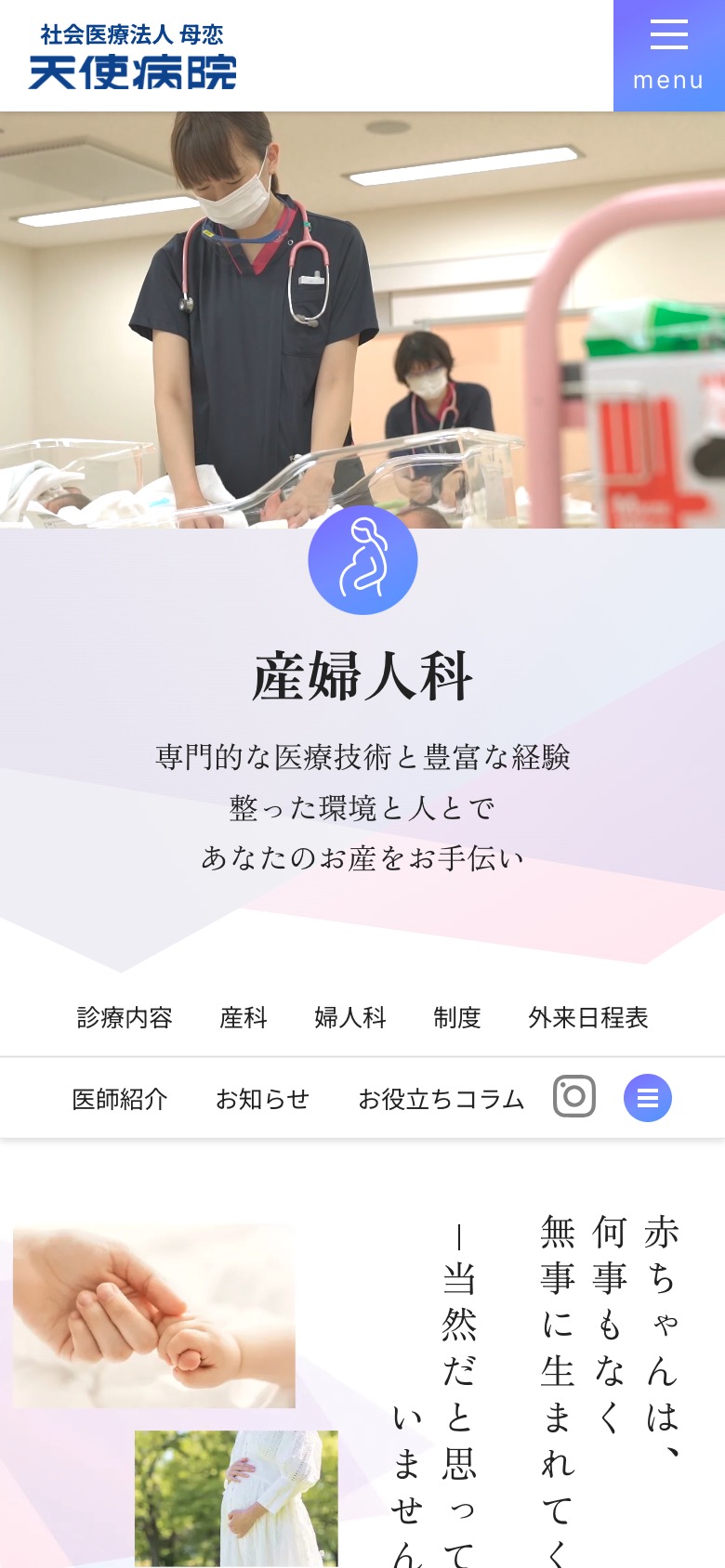Screen dimensions: 725x1568
Task: Open the 産科 section
Action: pos(244,1018)
